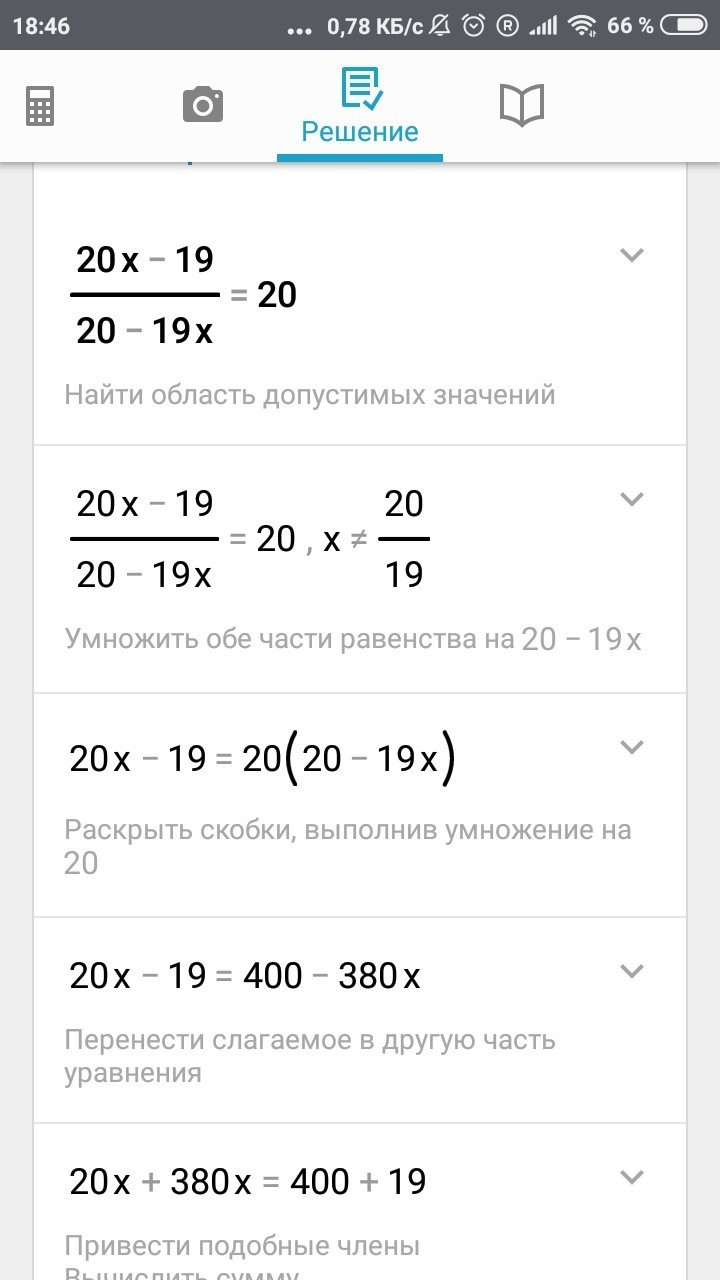Select the Решение tab
The image size is (720, 1280).
[360, 107]
